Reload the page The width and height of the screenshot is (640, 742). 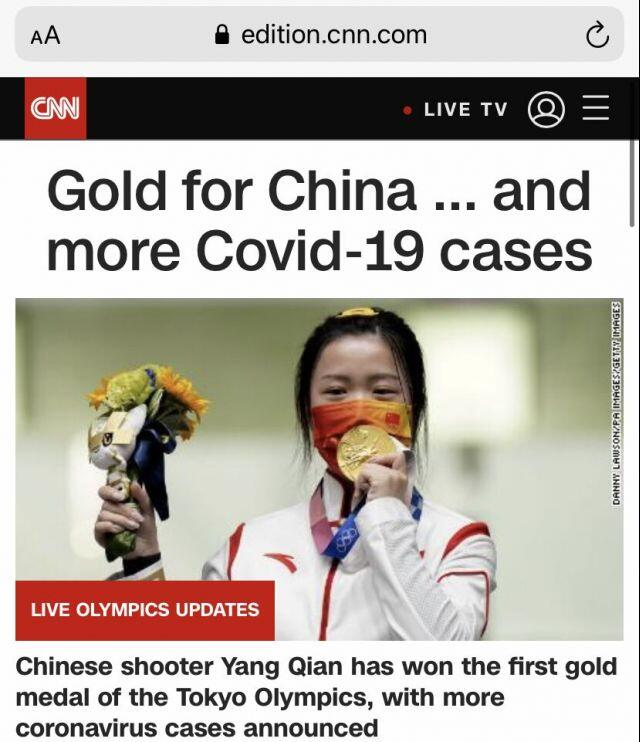point(596,36)
